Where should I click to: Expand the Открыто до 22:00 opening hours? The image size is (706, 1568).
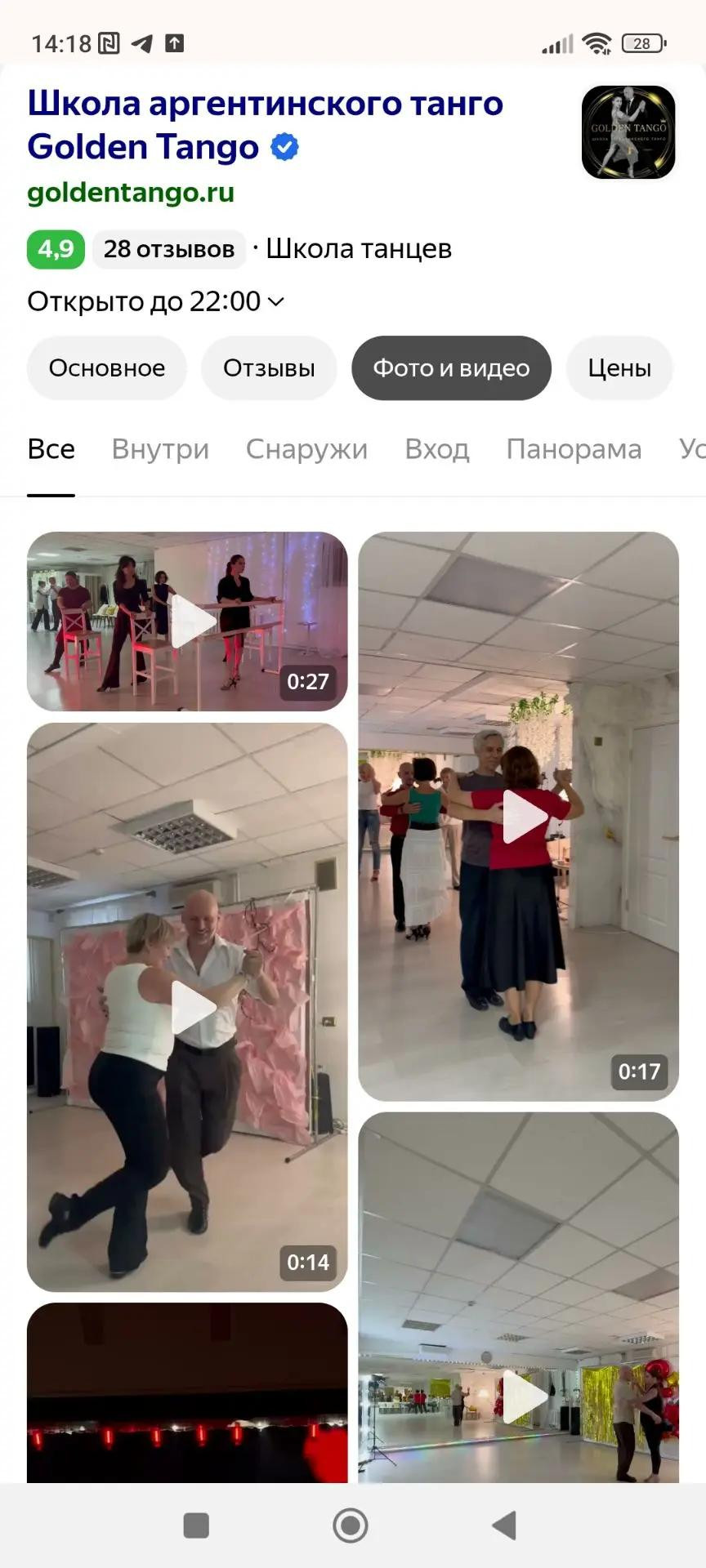tap(156, 302)
